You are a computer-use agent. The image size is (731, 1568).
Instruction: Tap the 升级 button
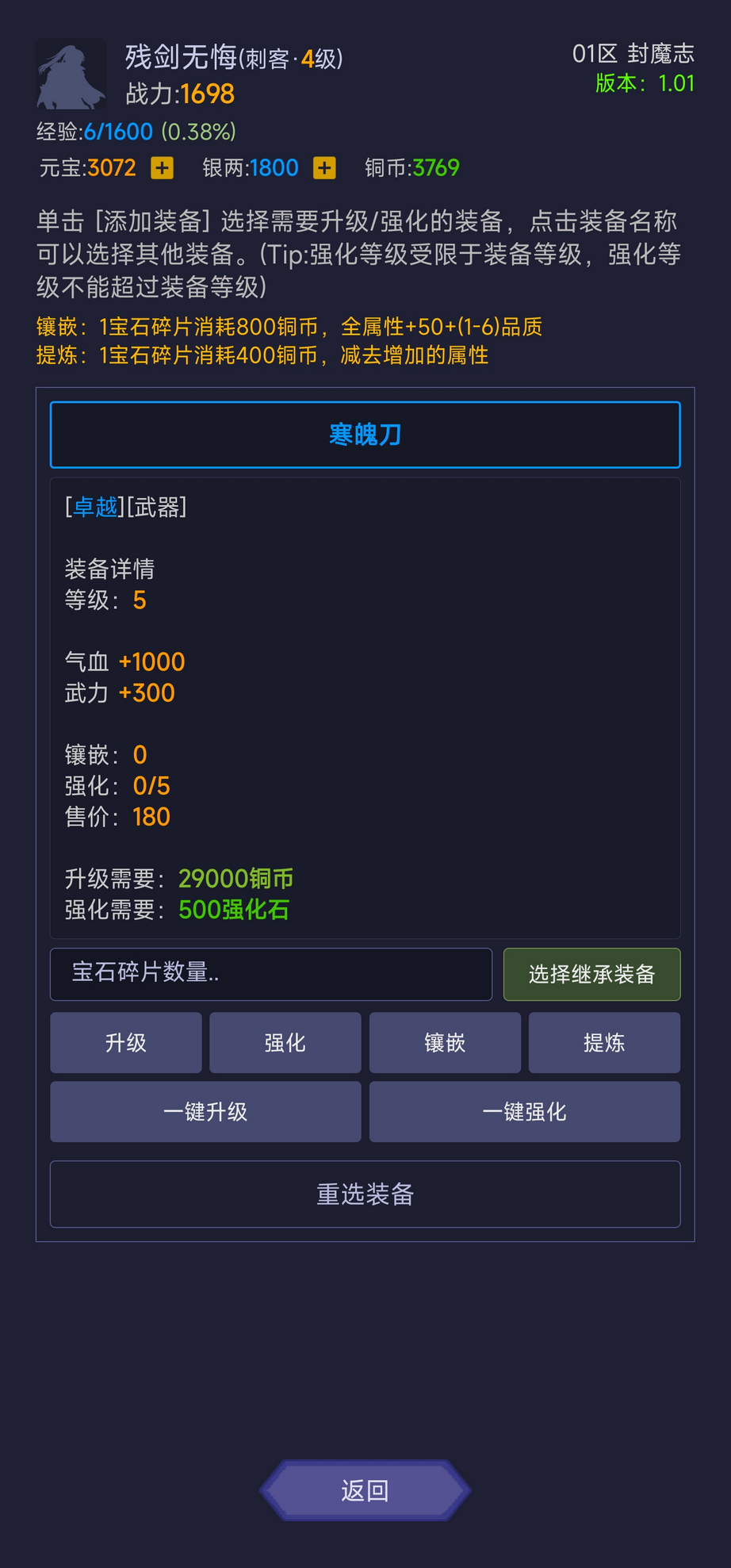coord(126,1042)
